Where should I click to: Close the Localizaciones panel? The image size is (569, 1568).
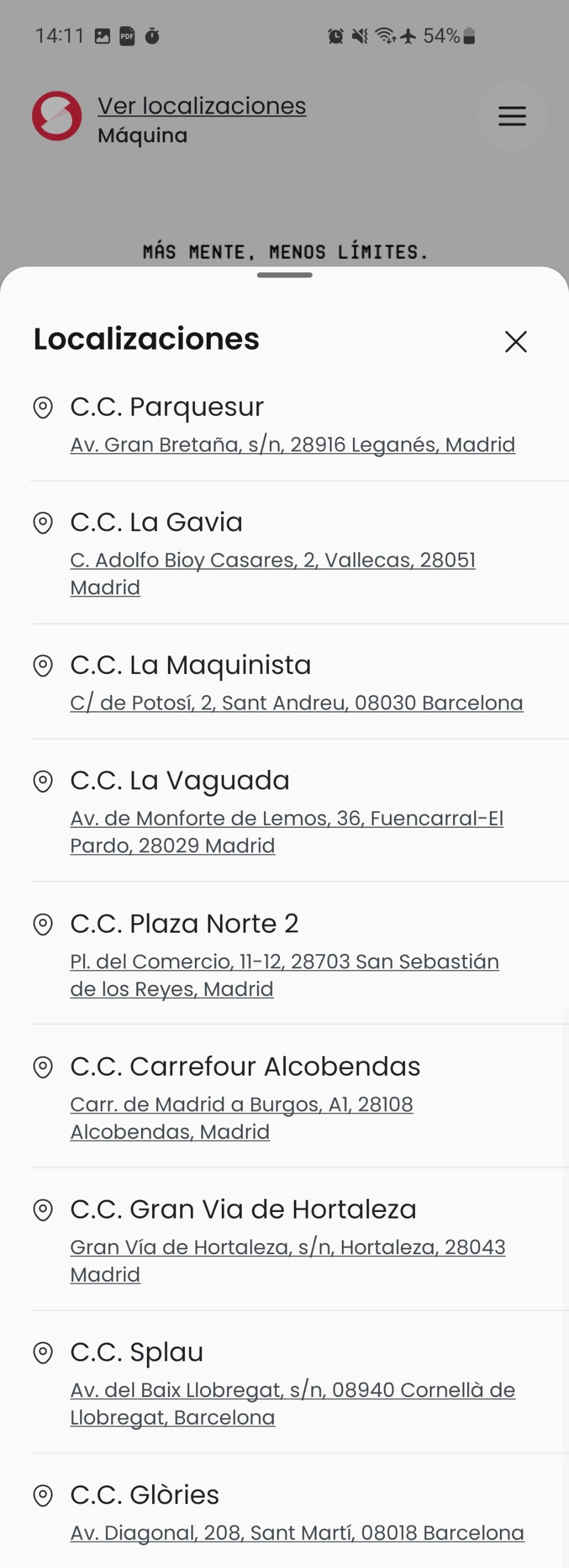point(516,341)
